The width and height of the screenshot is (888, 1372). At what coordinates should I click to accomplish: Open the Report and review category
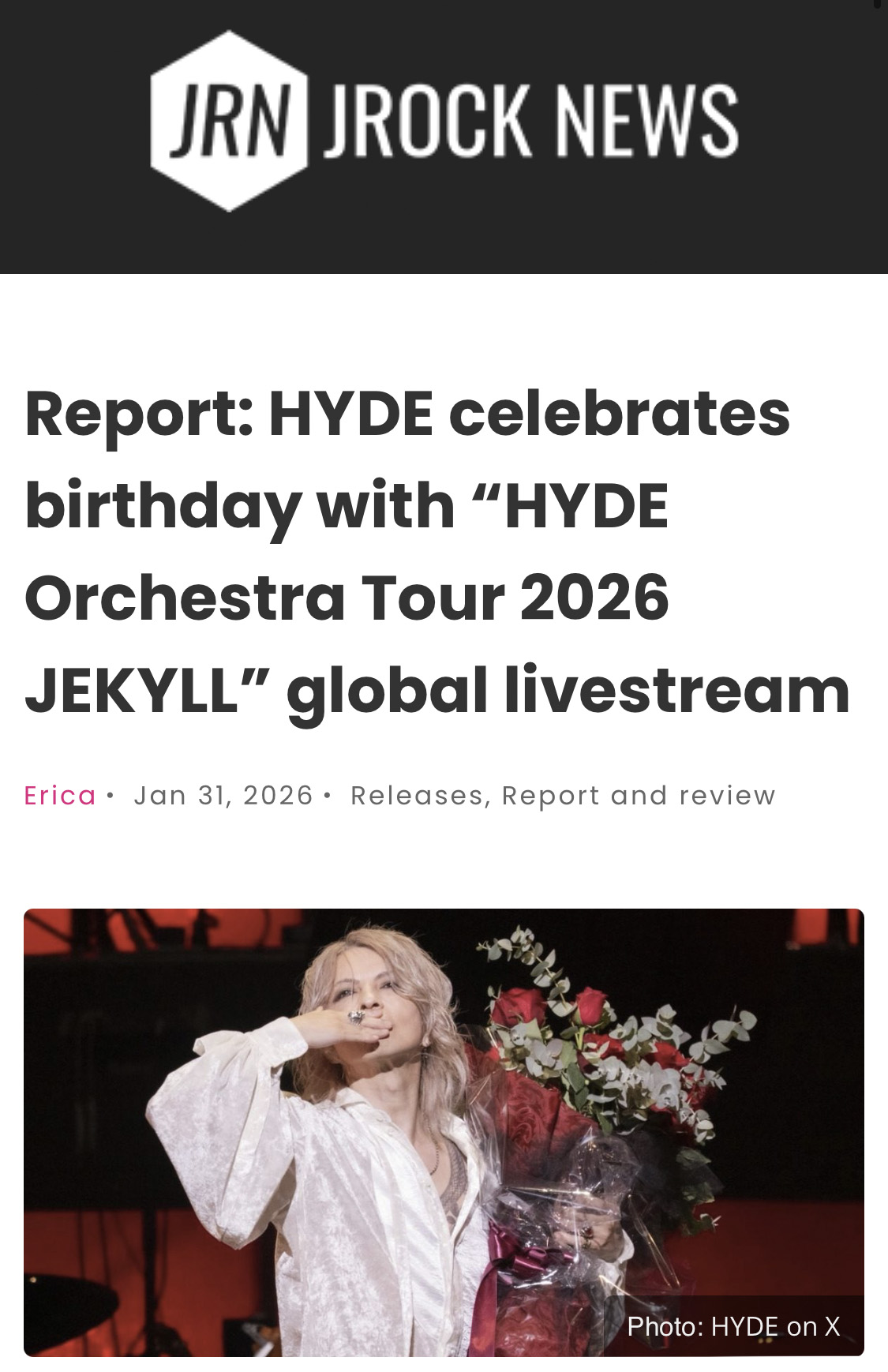click(639, 795)
